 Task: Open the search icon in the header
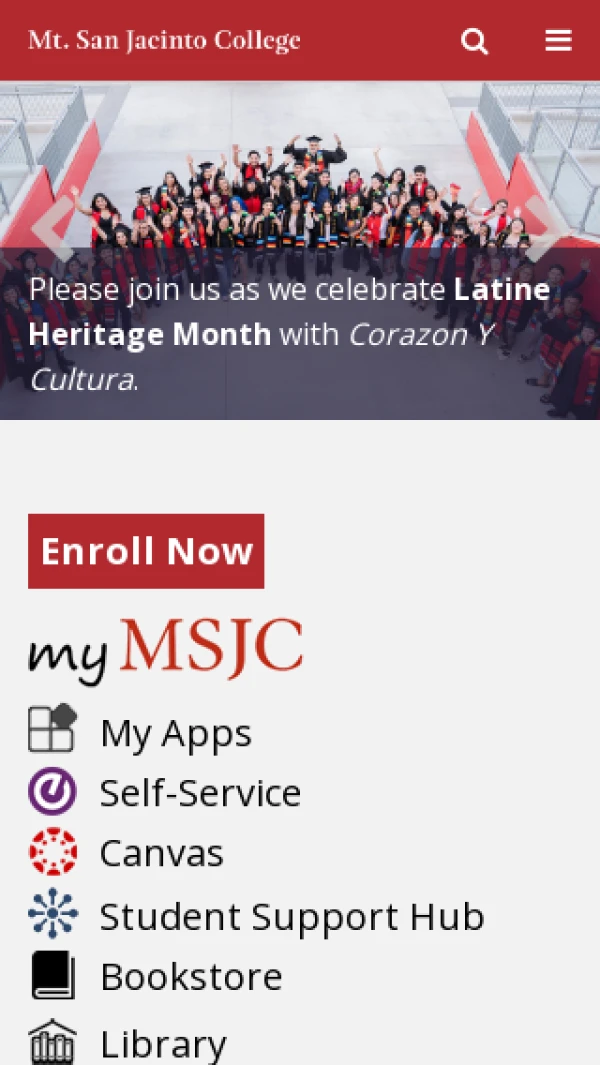tap(474, 41)
